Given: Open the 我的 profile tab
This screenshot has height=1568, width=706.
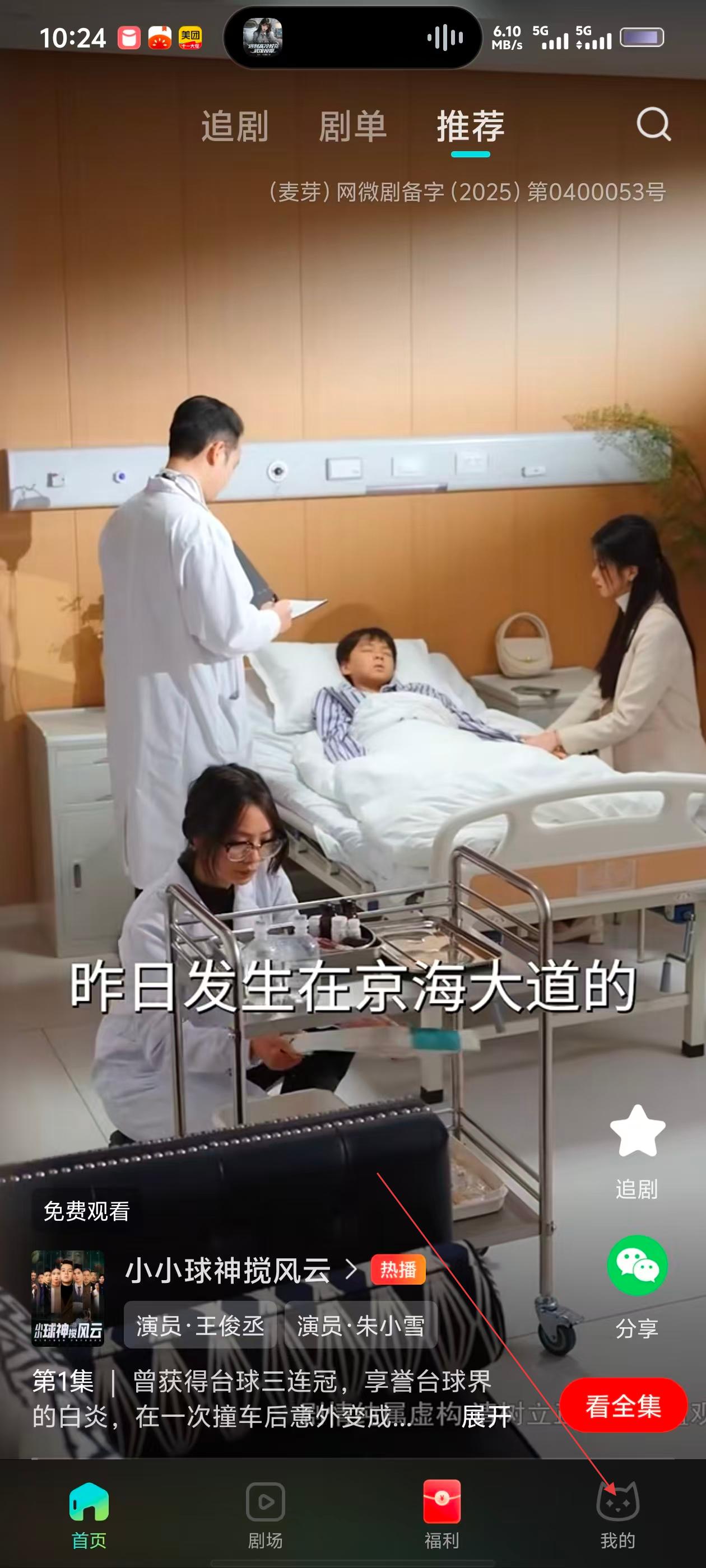Looking at the screenshot, I should (x=617, y=1514).
